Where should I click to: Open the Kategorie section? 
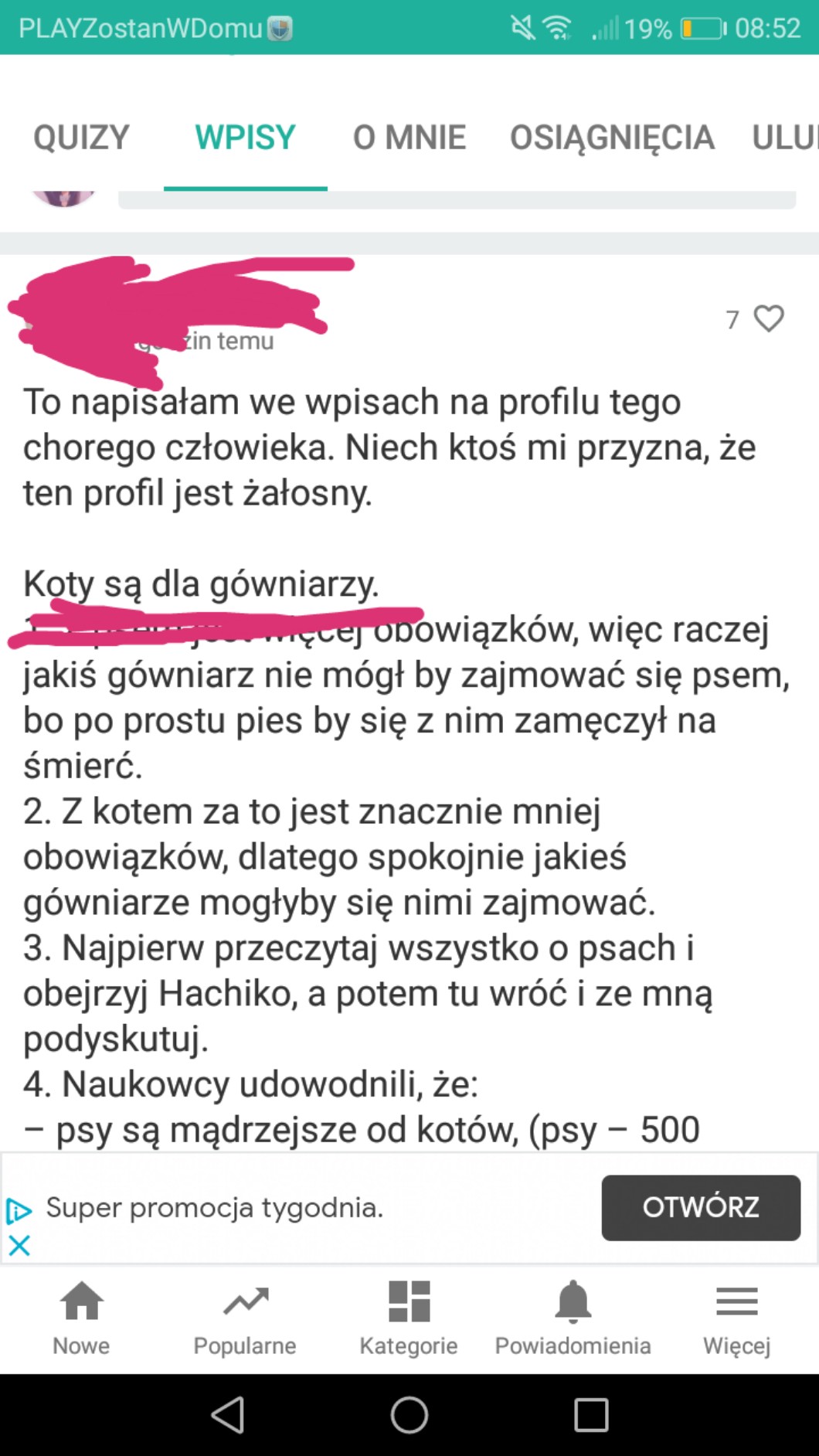coord(409,1317)
